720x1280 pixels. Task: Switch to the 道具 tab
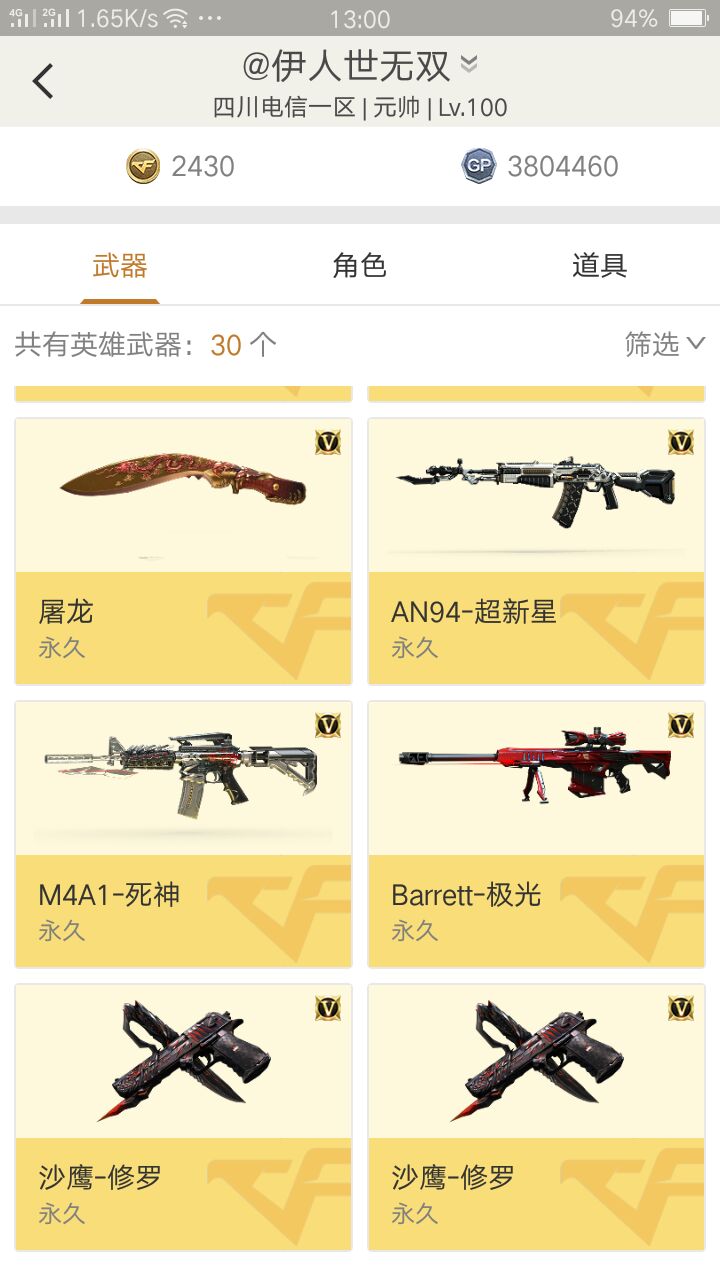tap(599, 266)
